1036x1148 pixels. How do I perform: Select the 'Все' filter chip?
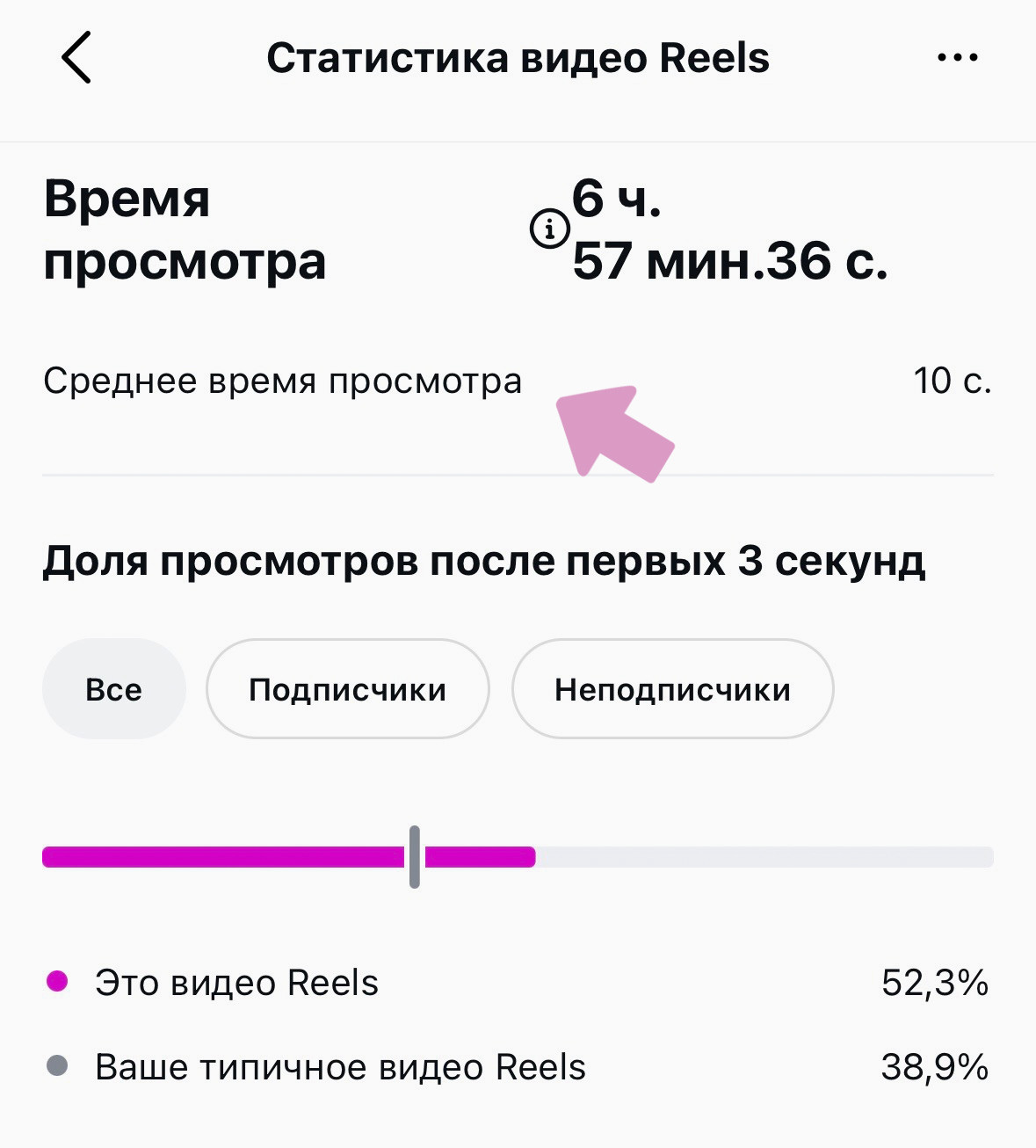tap(114, 688)
